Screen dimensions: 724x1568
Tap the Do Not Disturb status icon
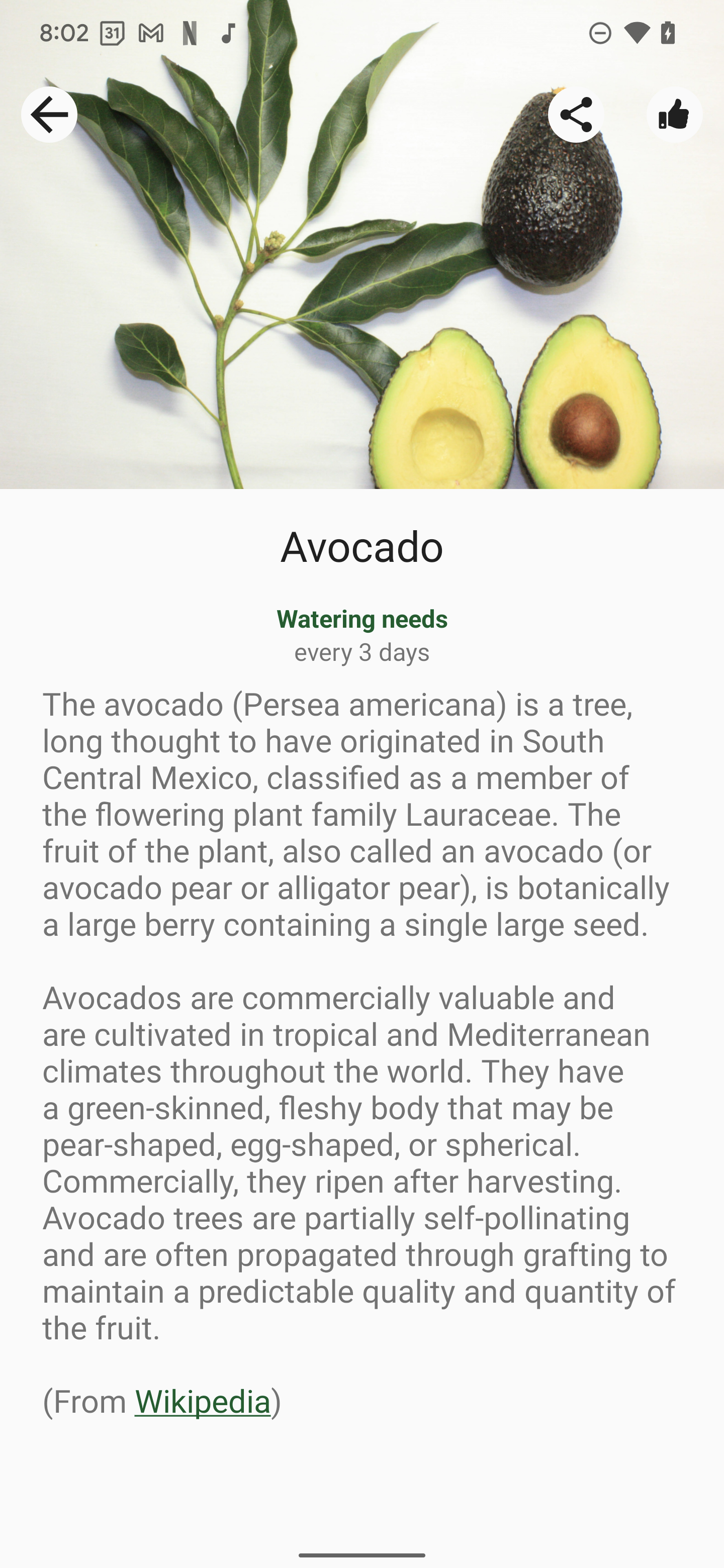[x=600, y=34]
